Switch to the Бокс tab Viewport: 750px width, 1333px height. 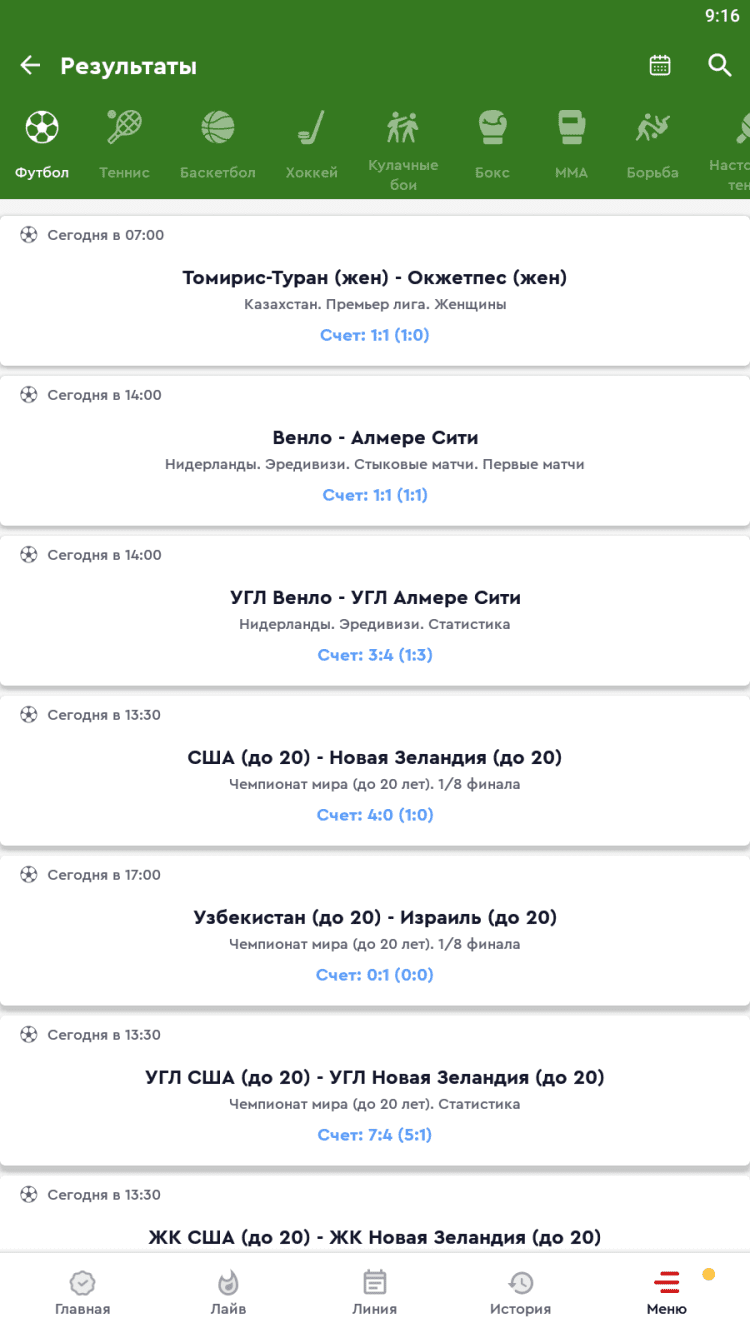pyautogui.click(x=492, y=145)
